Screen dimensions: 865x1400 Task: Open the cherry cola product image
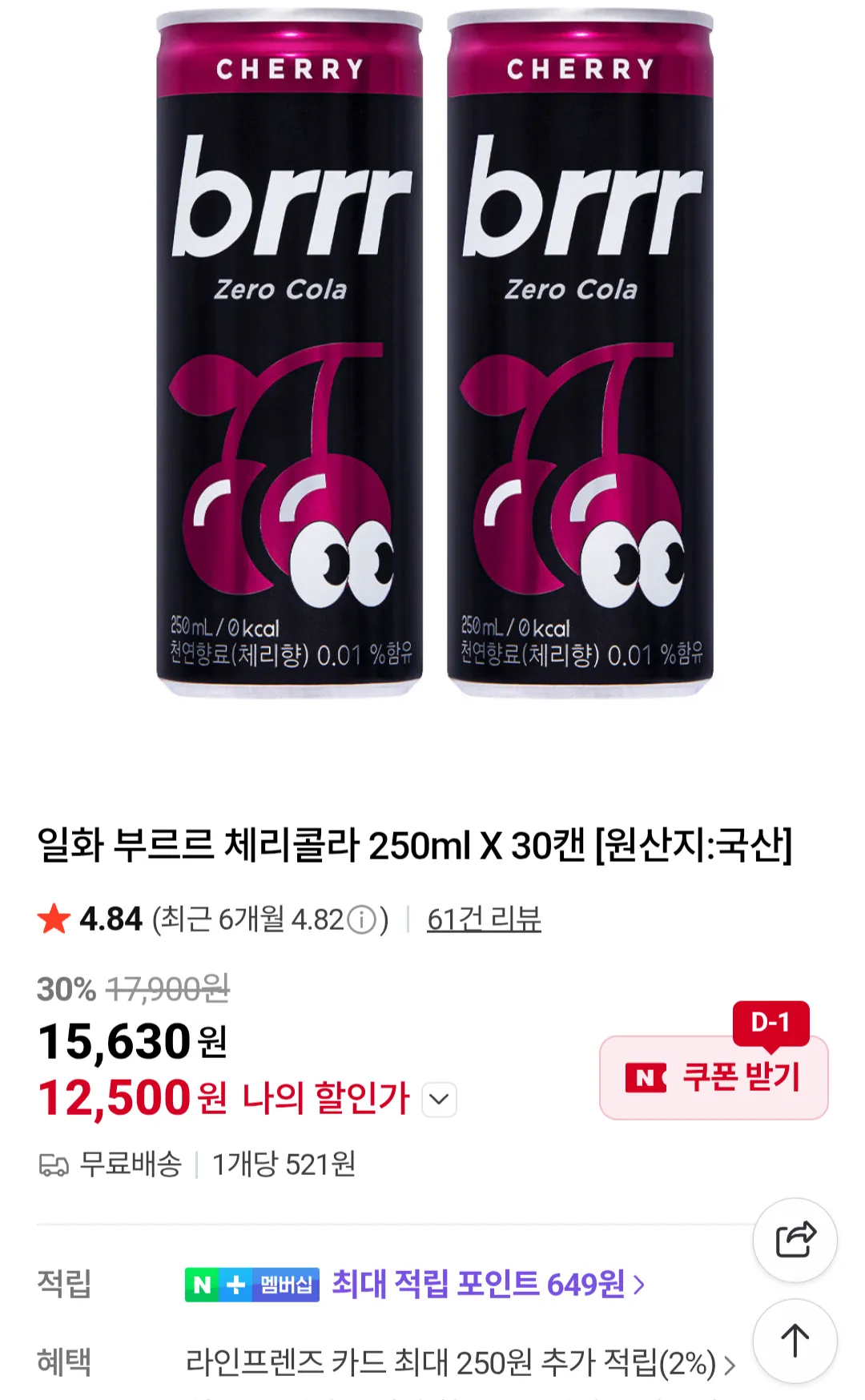433,352
